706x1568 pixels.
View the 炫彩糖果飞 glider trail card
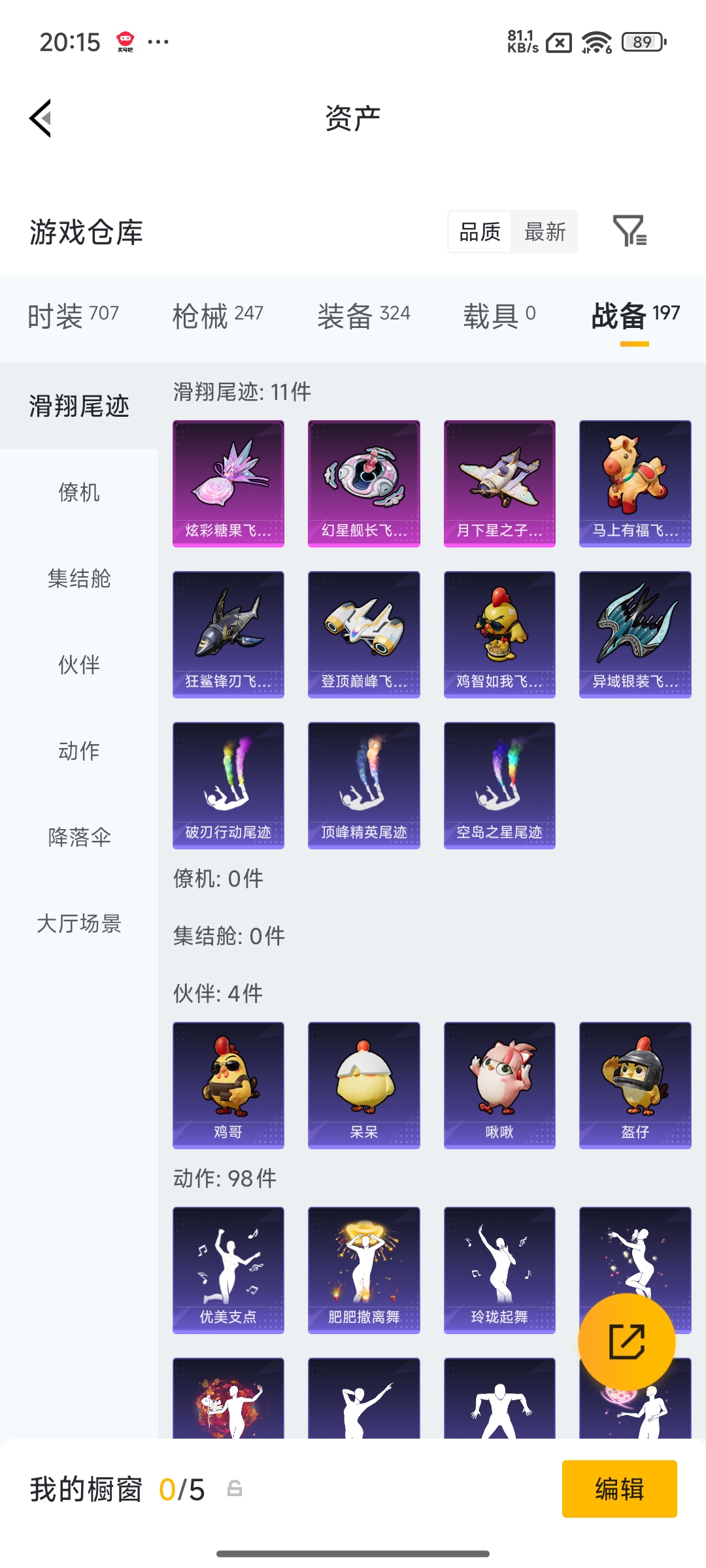point(228,482)
